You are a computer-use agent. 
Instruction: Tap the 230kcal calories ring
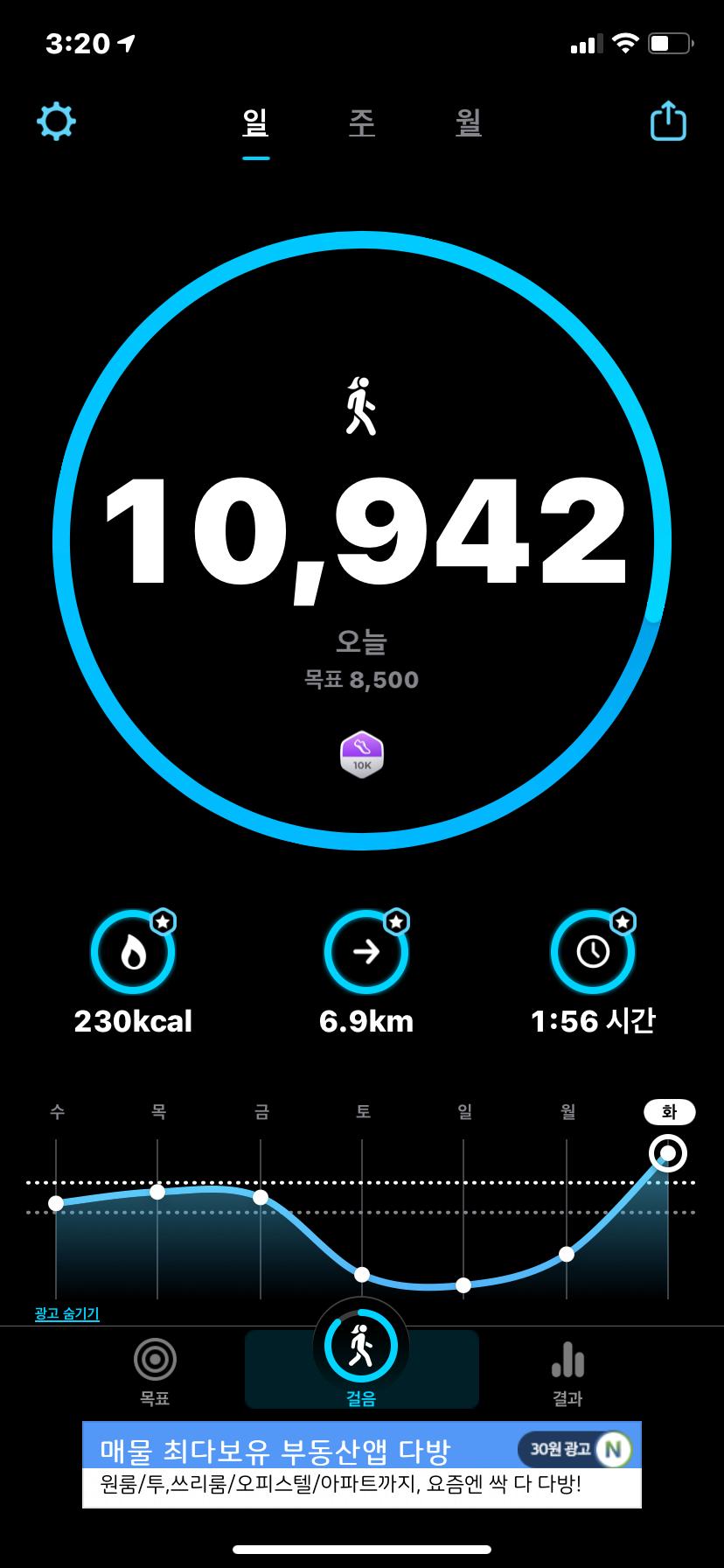click(x=133, y=952)
